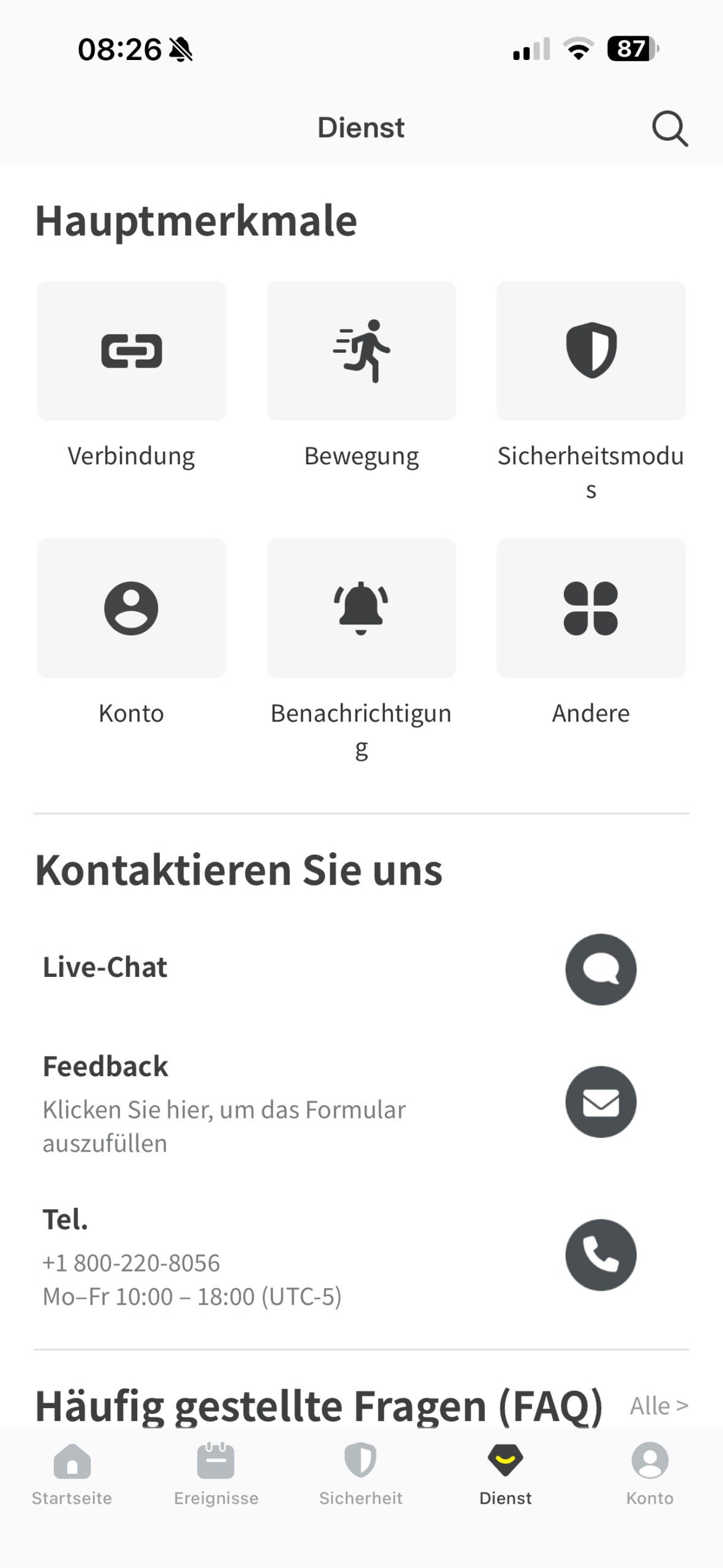The height and width of the screenshot is (1568, 723).
Task: Select the Bewegung feature tile
Action: click(361, 351)
